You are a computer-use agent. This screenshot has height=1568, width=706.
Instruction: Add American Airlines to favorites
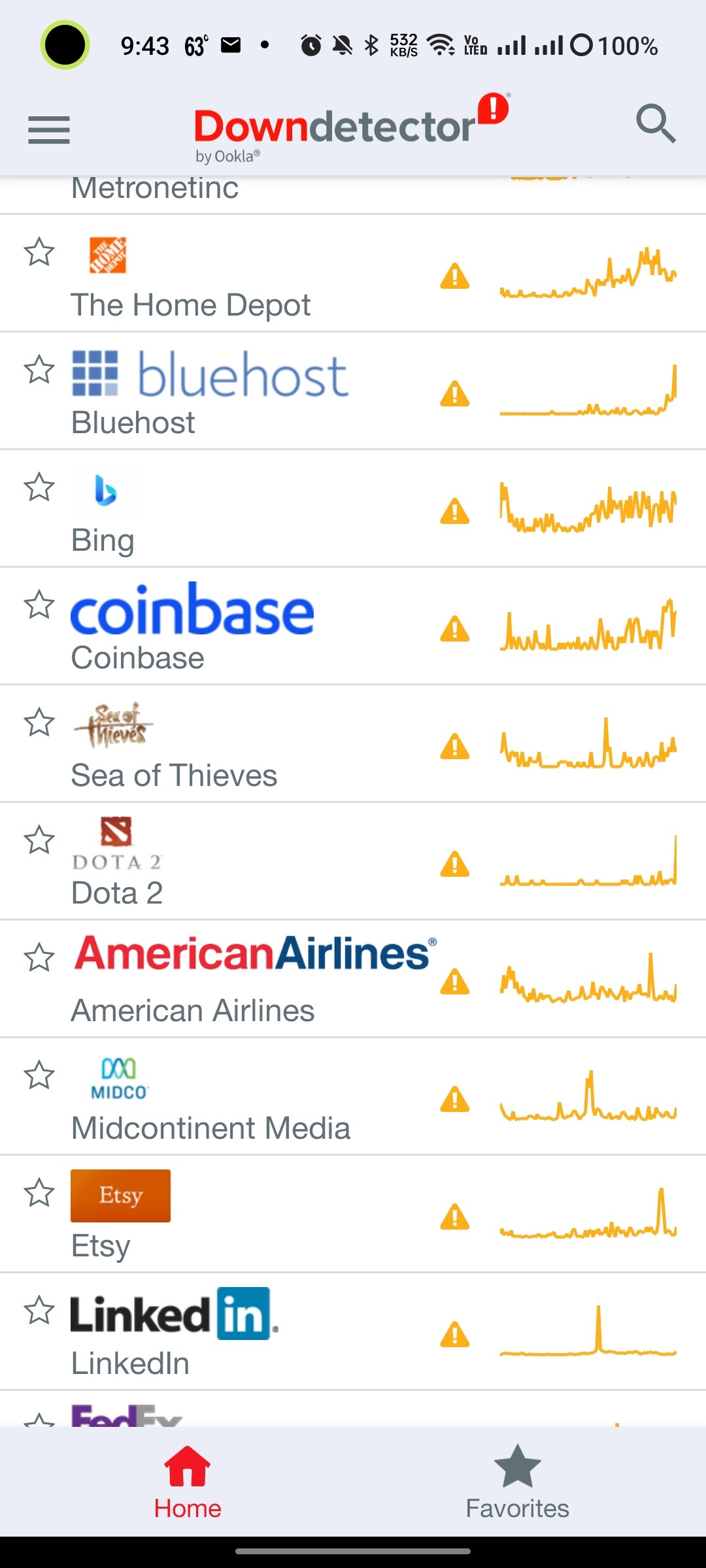(x=39, y=958)
